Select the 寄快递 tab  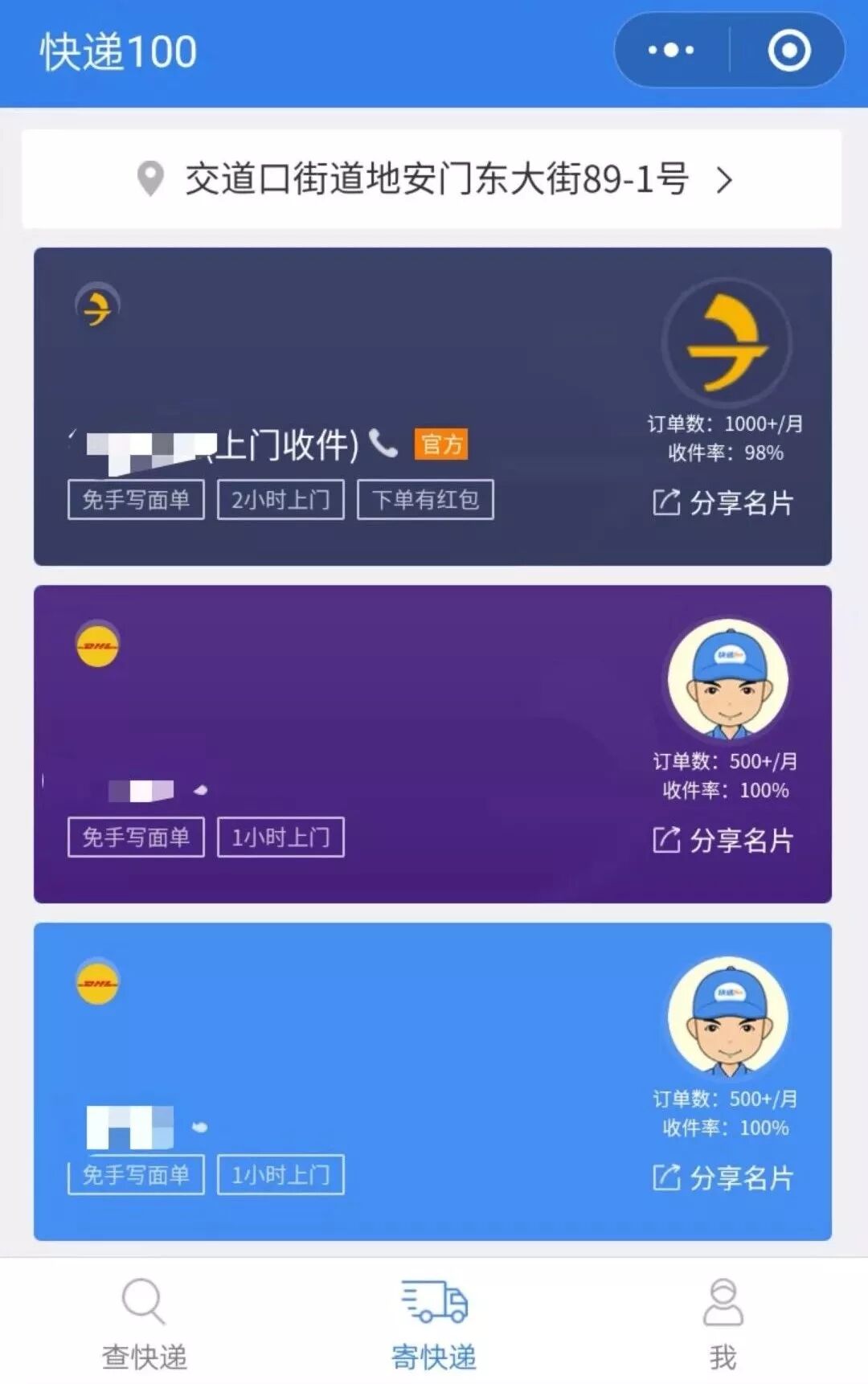pyautogui.click(x=434, y=1322)
